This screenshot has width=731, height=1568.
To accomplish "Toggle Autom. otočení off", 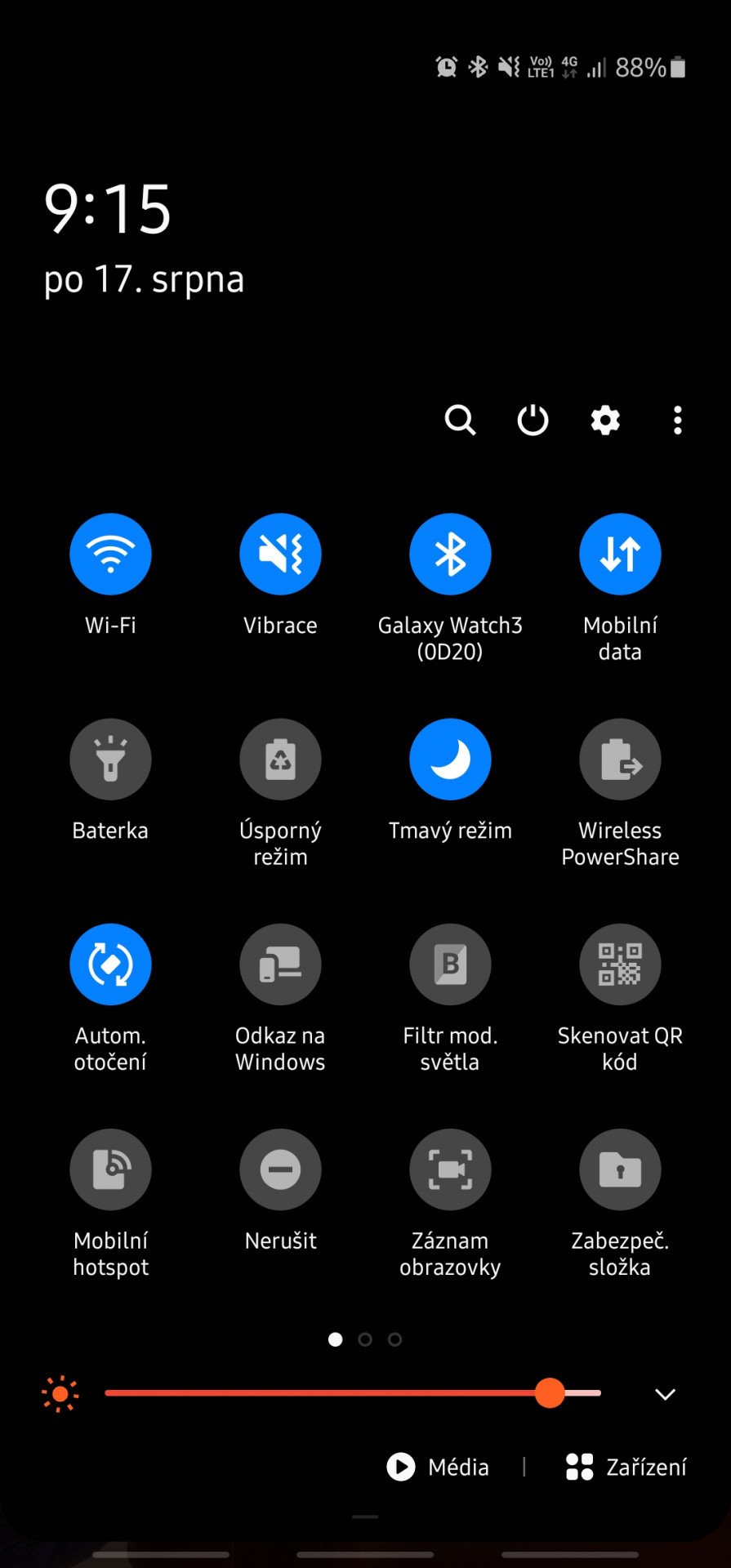I will pos(110,964).
